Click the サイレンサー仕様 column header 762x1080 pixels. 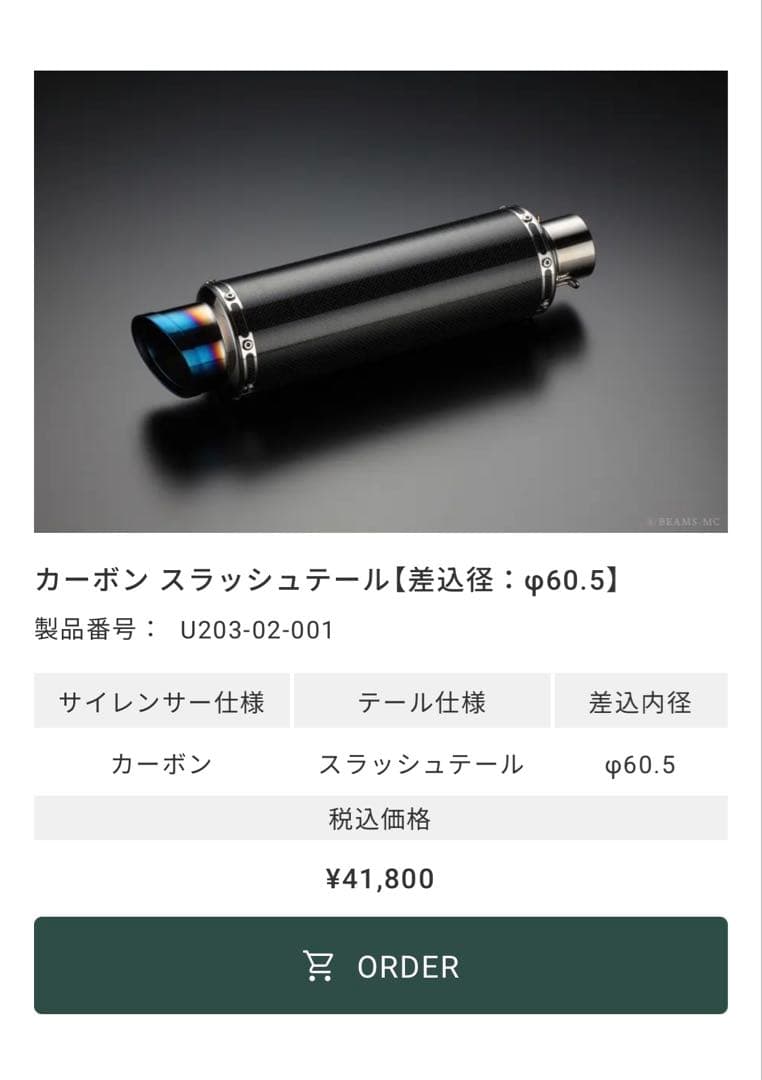click(164, 702)
